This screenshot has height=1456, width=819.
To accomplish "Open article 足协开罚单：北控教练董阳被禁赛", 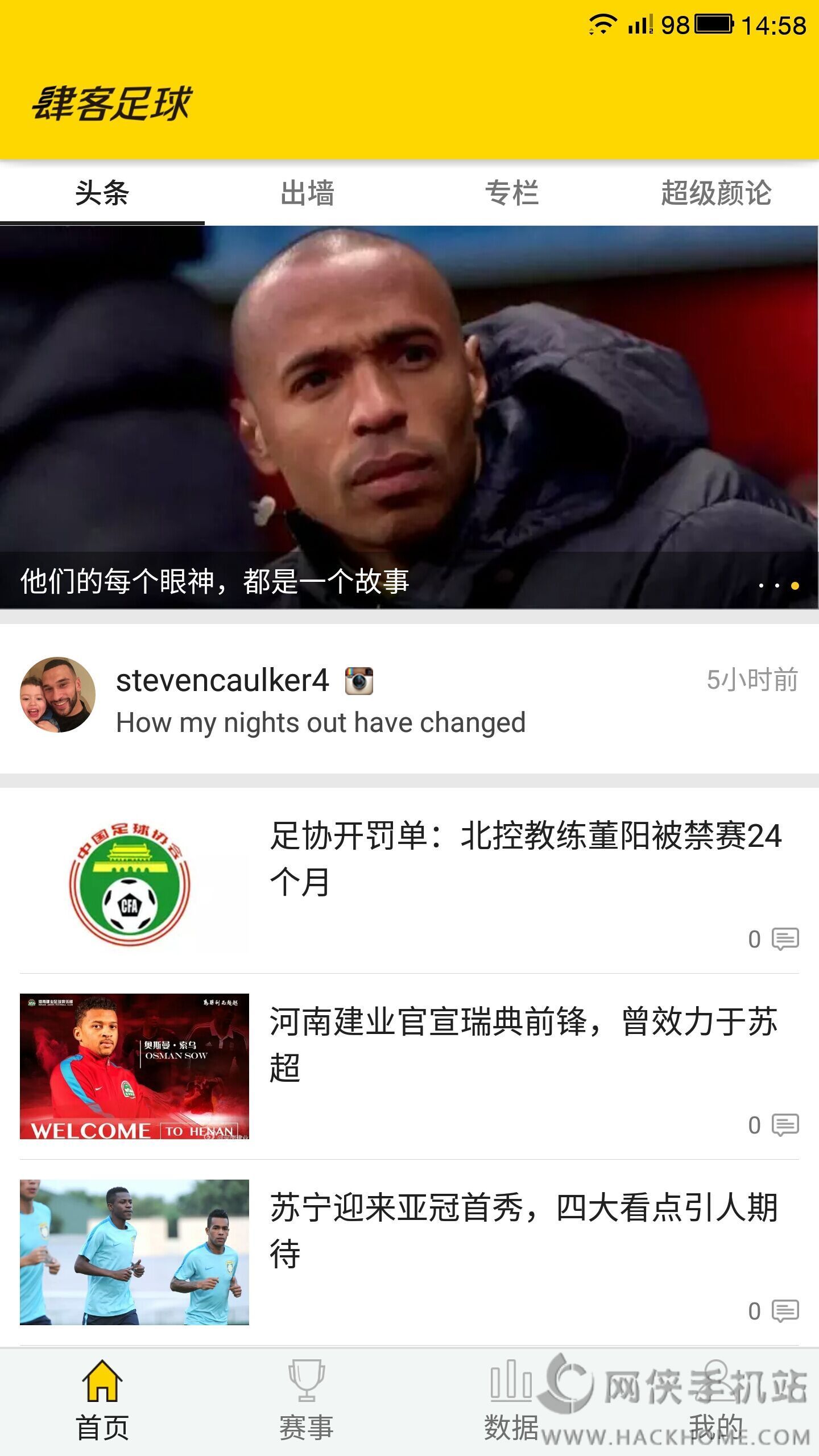I will click(526, 859).
